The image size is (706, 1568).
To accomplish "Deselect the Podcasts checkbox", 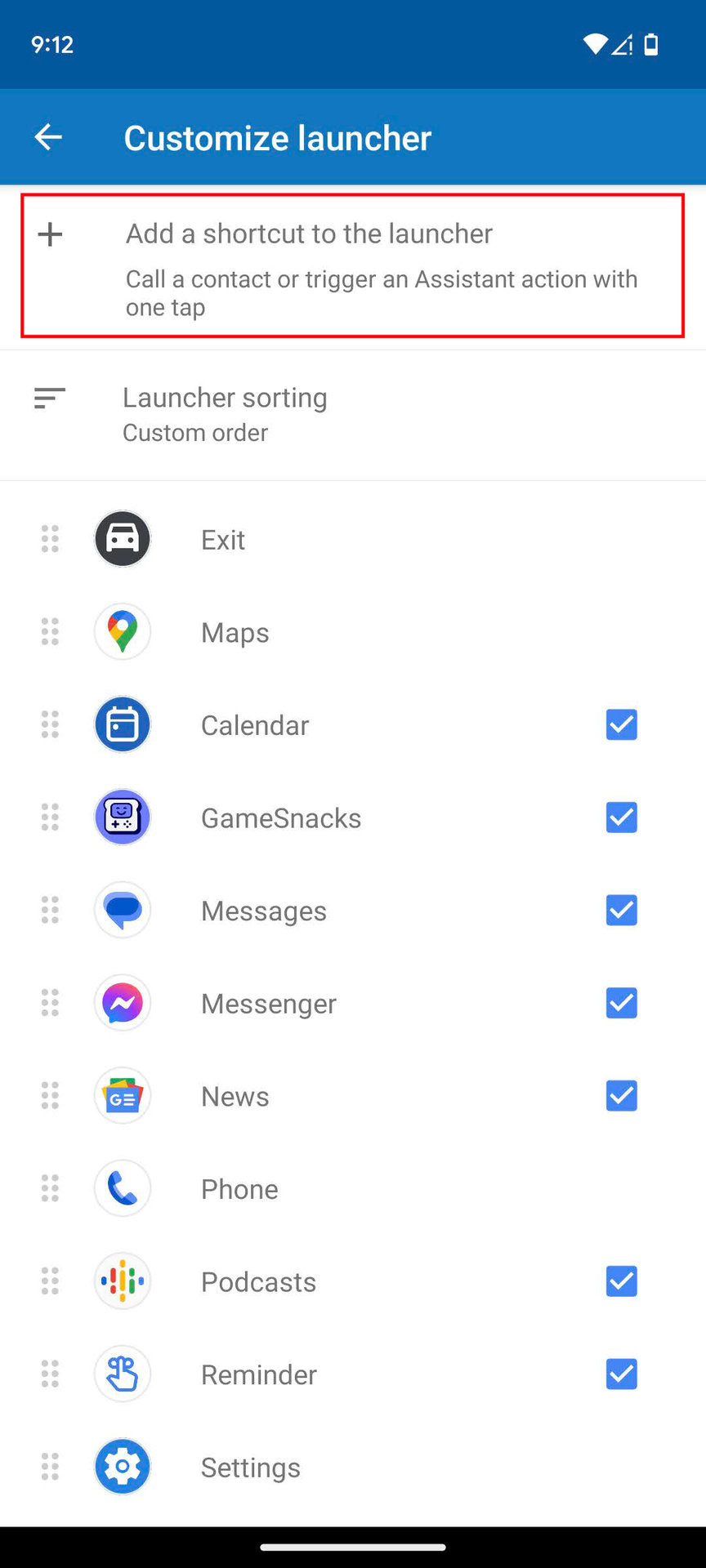I will click(x=621, y=1281).
